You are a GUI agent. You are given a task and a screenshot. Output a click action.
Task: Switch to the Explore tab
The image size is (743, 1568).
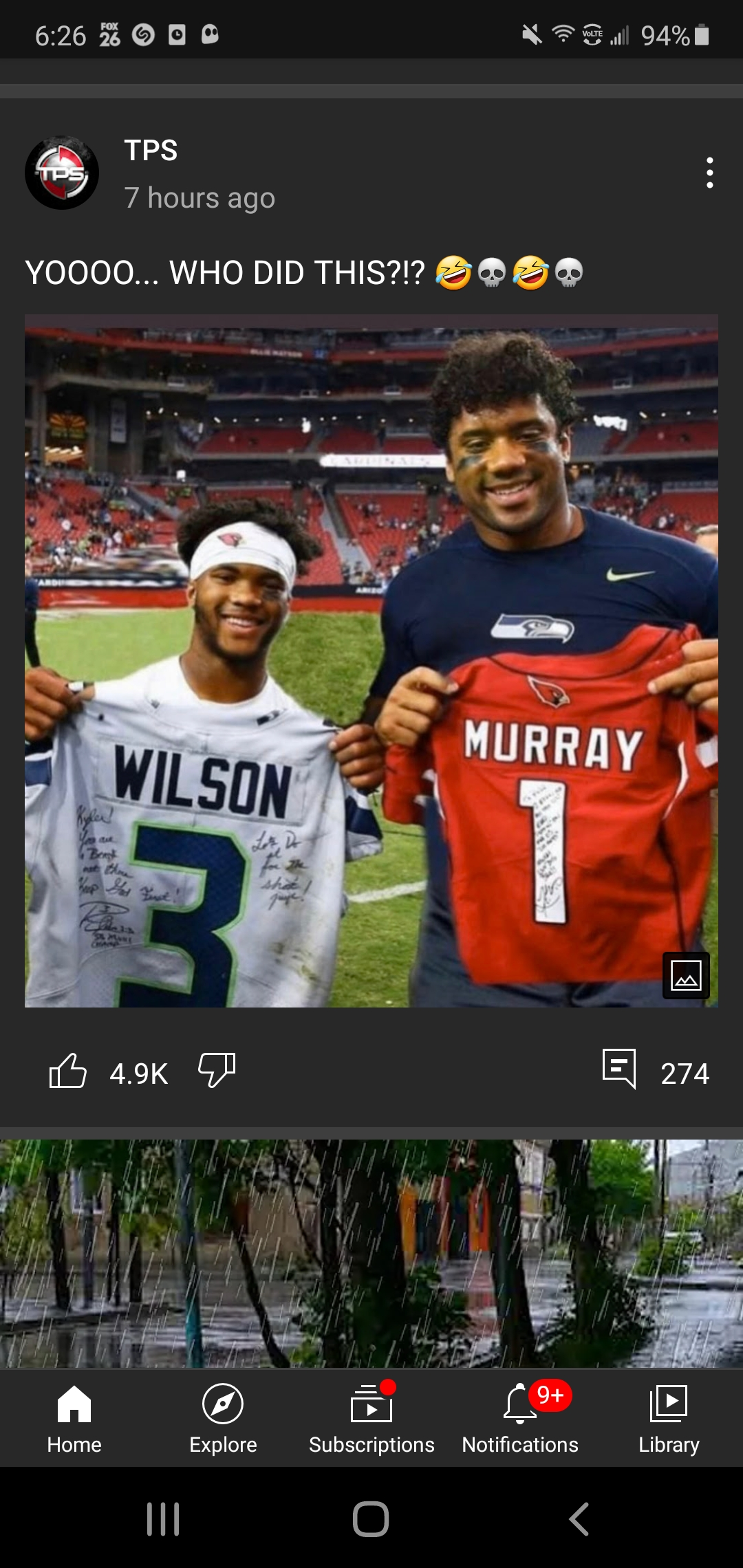(x=223, y=1418)
